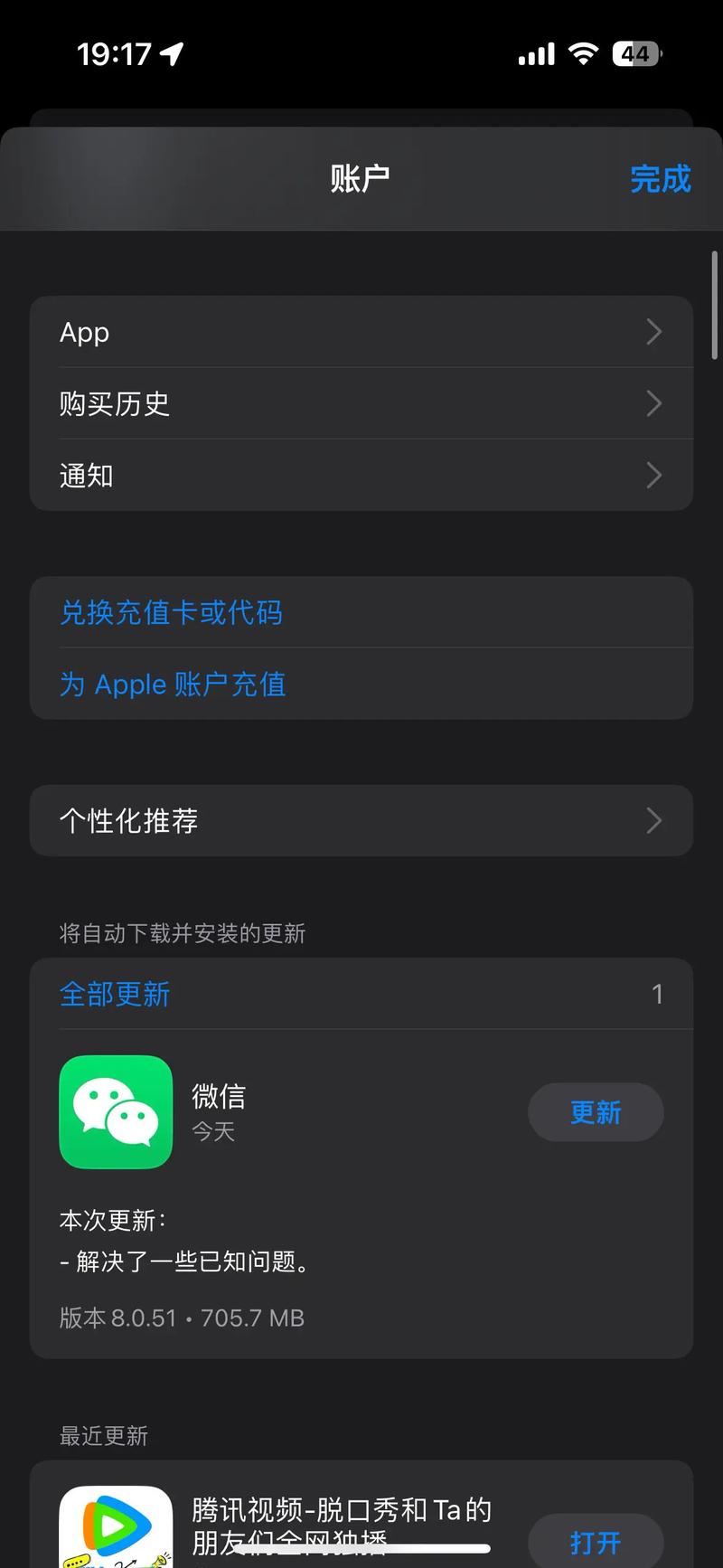Tap the update count showing 1

coord(658,994)
